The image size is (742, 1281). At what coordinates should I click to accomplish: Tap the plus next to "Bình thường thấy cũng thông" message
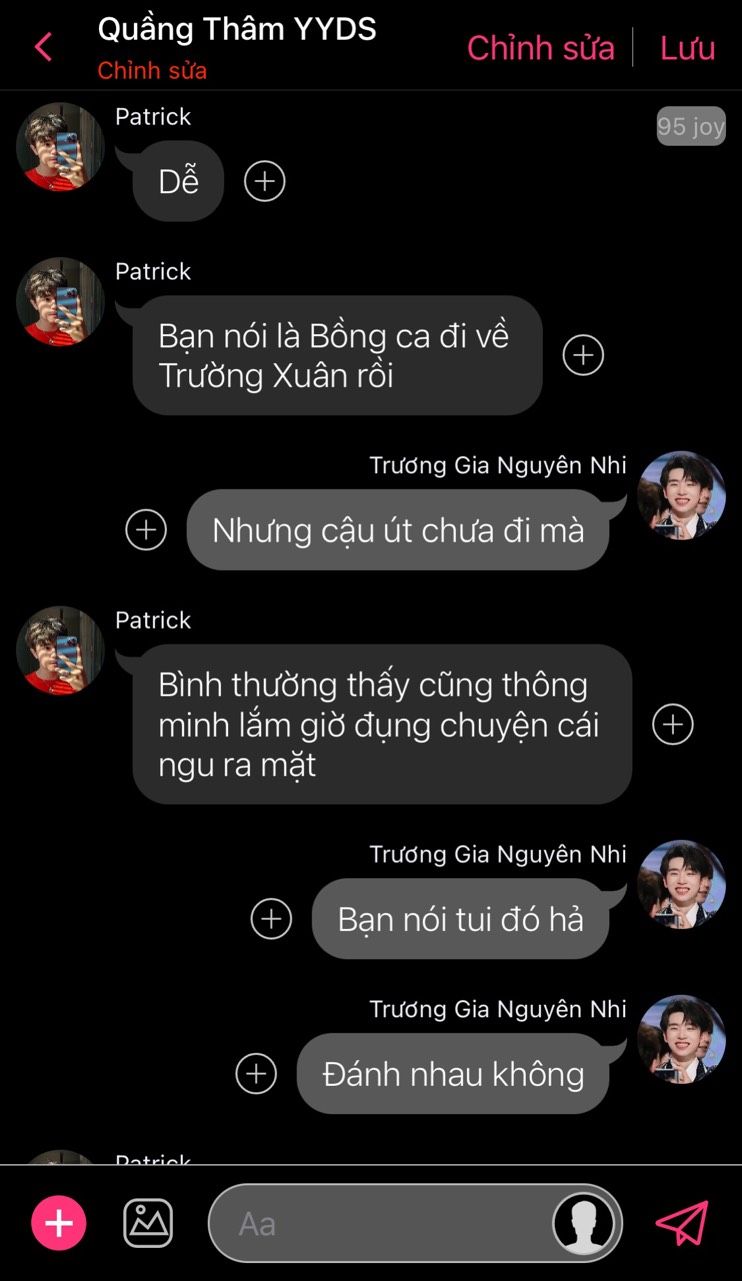[x=673, y=724]
